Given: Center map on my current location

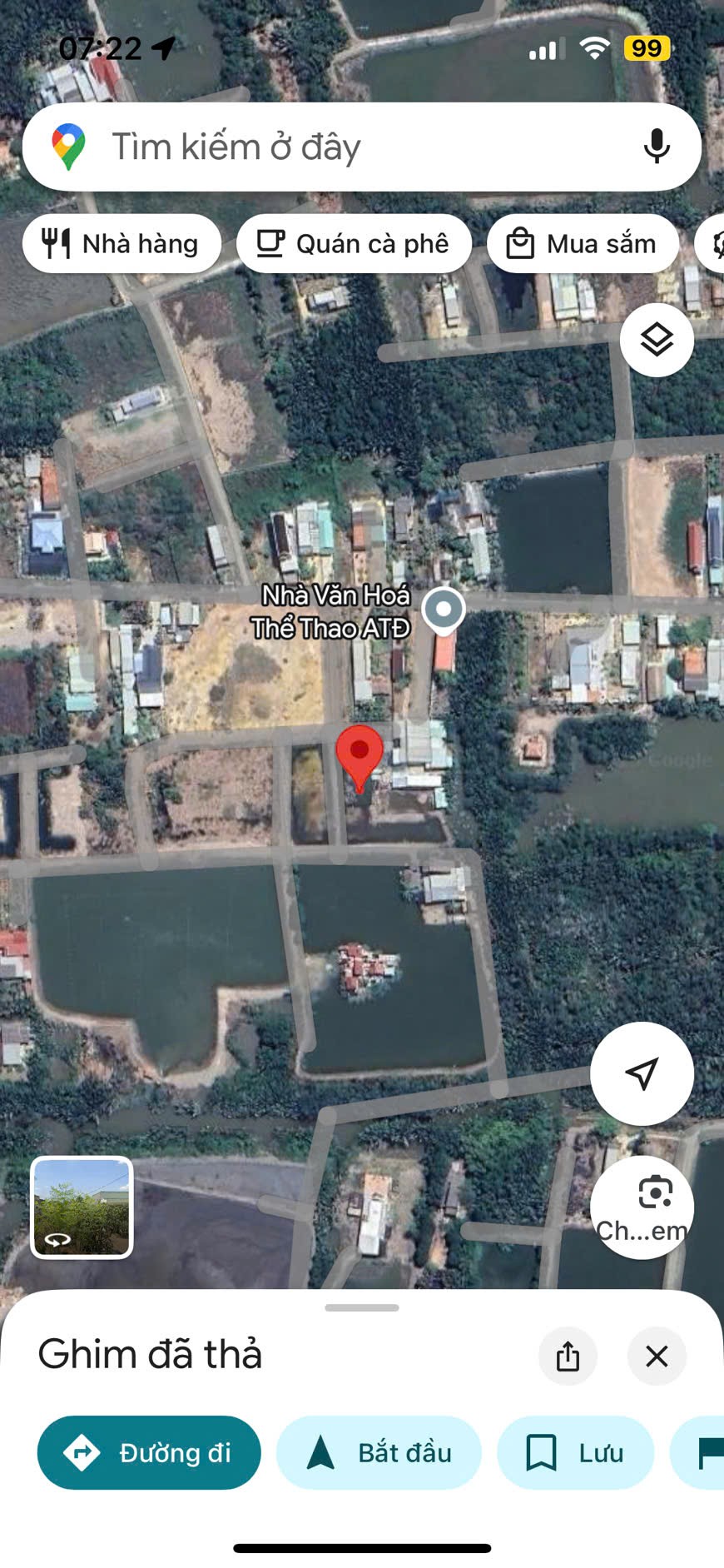Looking at the screenshot, I should (x=642, y=1073).
